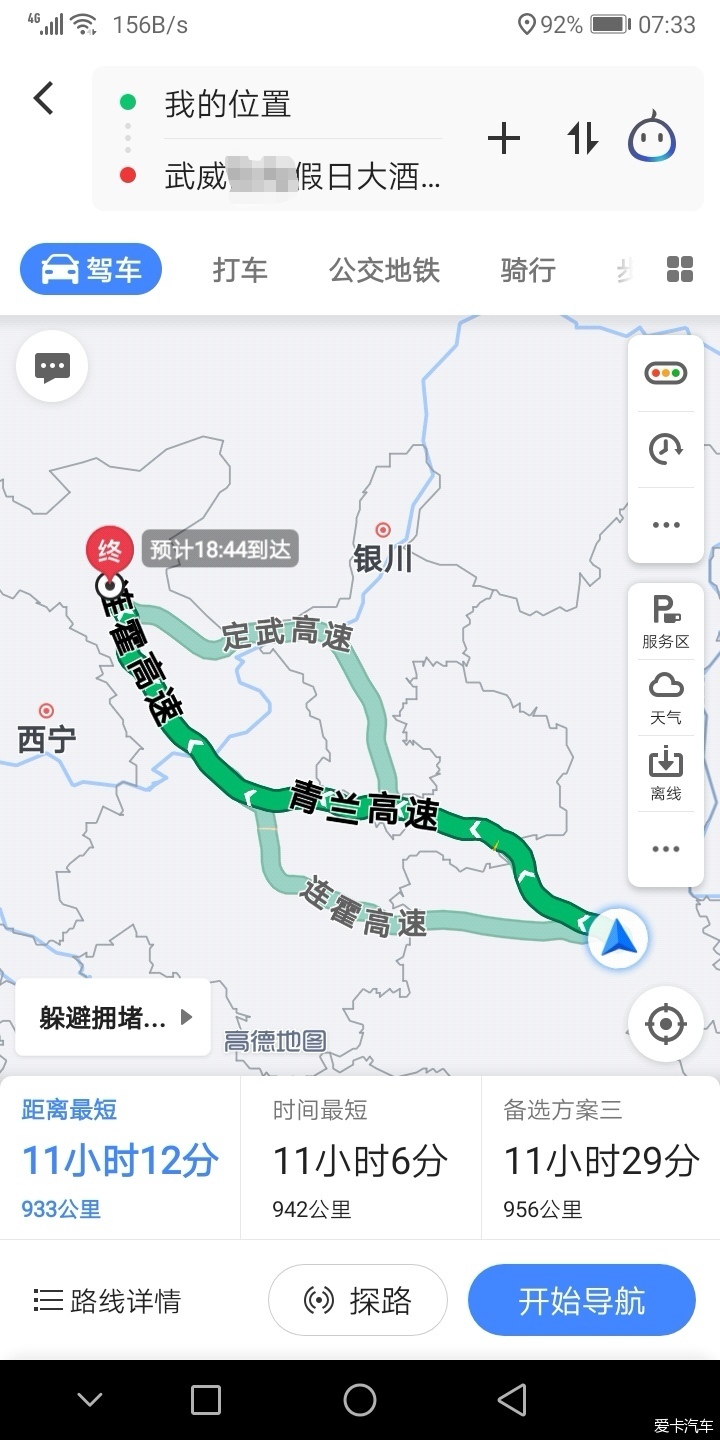Open 离线 offline map download
720x1440 pixels.
(666, 773)
